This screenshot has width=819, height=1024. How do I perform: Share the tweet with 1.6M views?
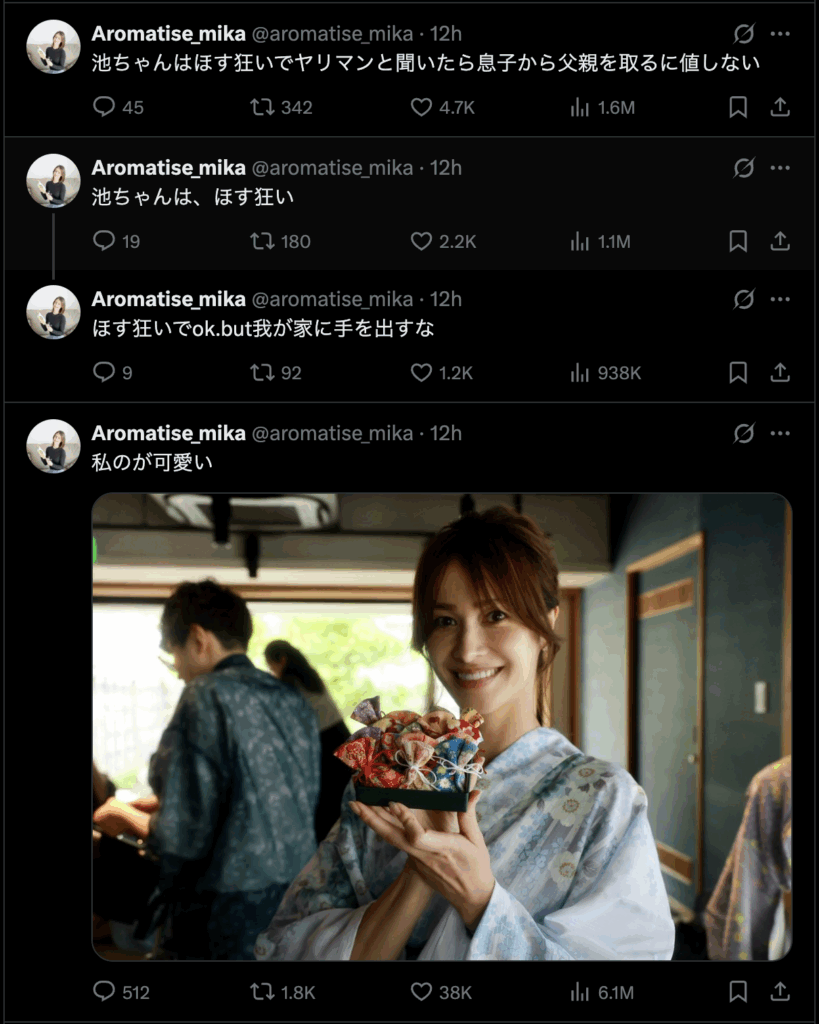click(x=780, y=107)
